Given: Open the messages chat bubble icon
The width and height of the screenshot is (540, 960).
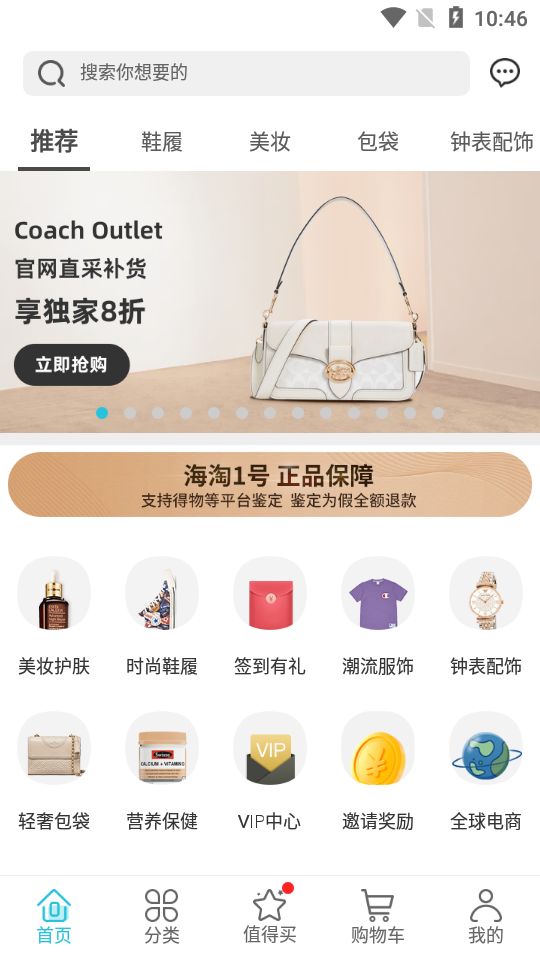Looking at the screenshot, I should 504,73.
